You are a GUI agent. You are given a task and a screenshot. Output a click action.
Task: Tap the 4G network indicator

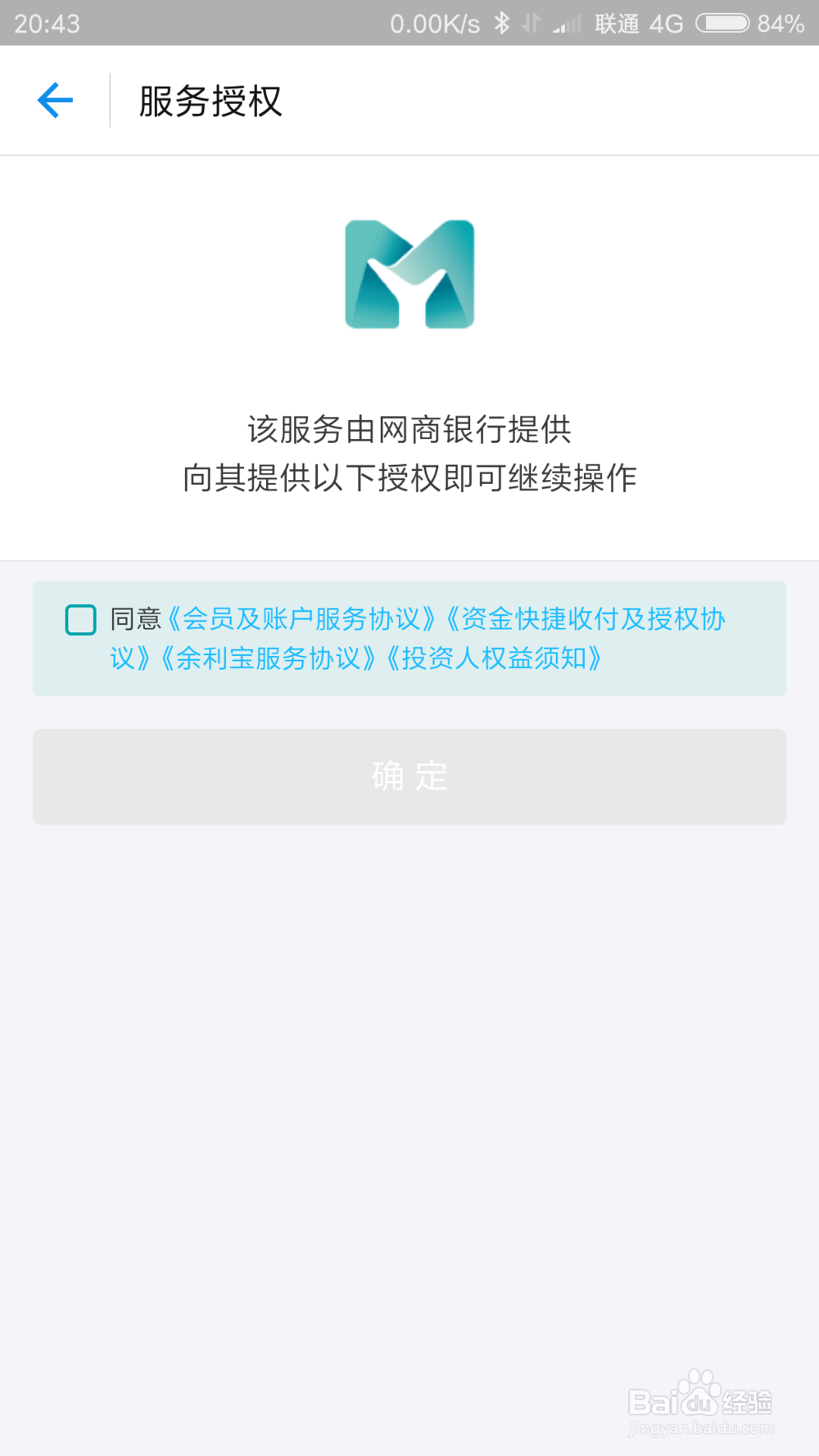[665, 24]
